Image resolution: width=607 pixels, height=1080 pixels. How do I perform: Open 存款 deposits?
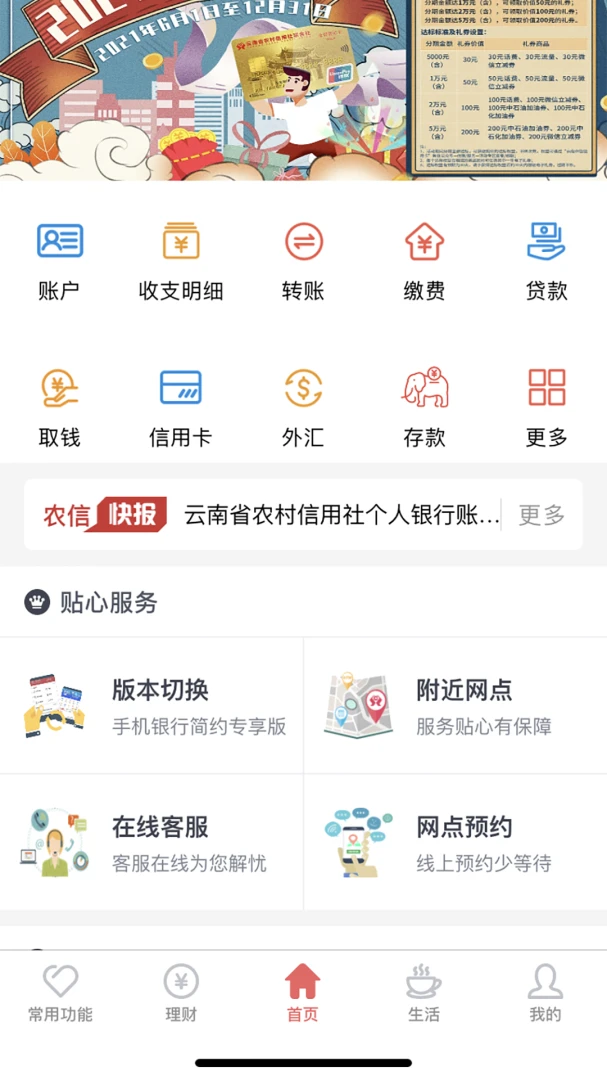[424, 406]
